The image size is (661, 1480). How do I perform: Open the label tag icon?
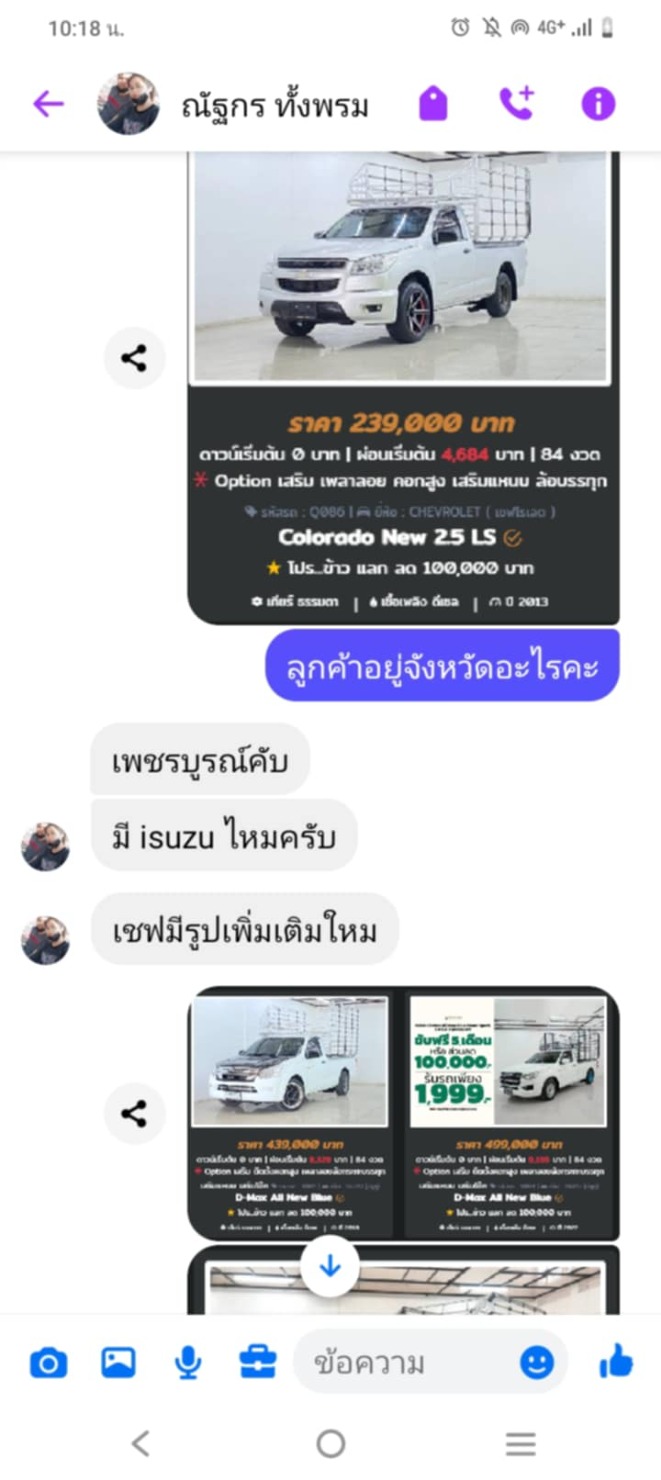coord(433,104)
